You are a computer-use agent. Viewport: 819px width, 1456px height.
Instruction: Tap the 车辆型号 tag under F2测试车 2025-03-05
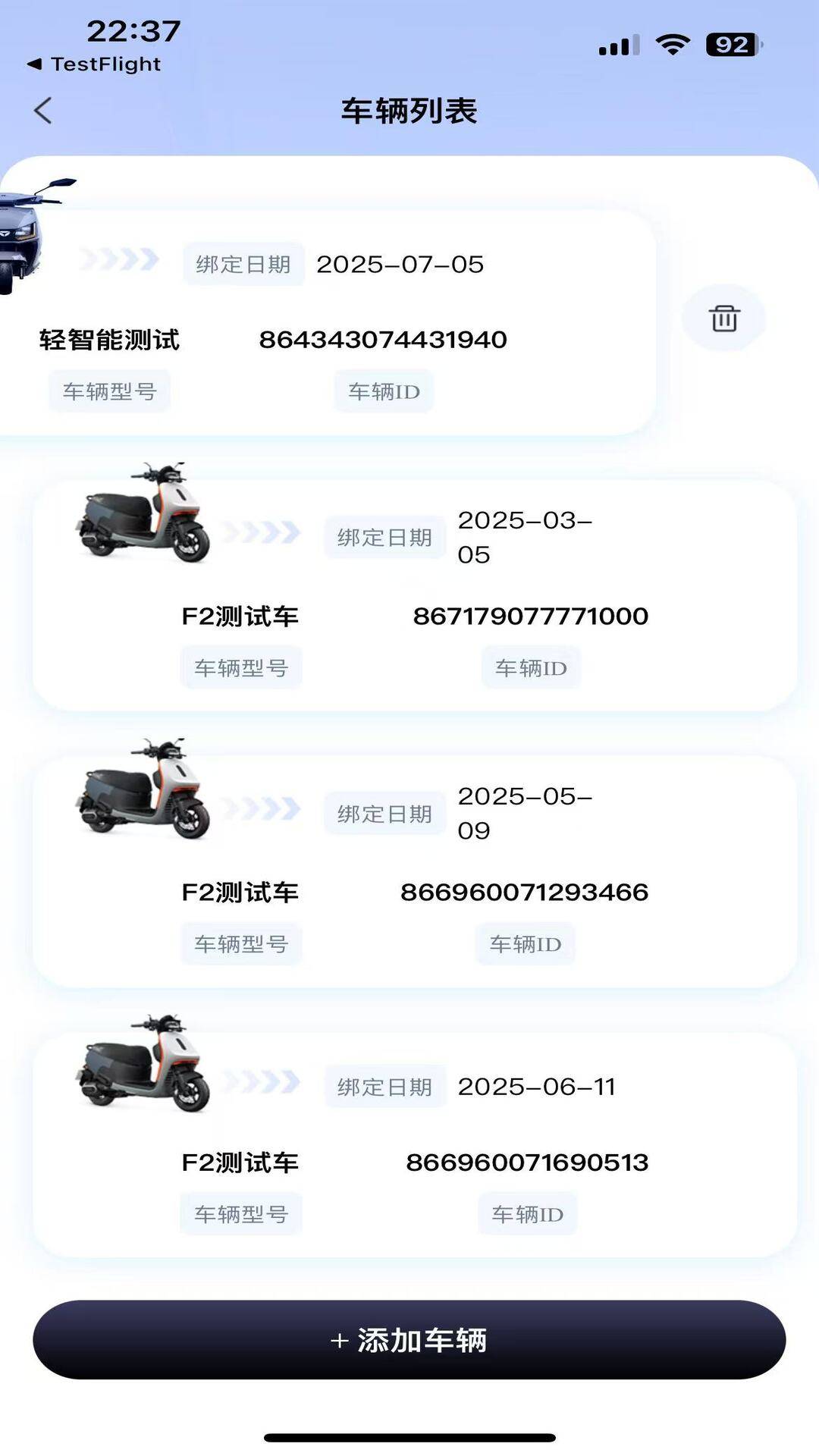pos(240,667)
